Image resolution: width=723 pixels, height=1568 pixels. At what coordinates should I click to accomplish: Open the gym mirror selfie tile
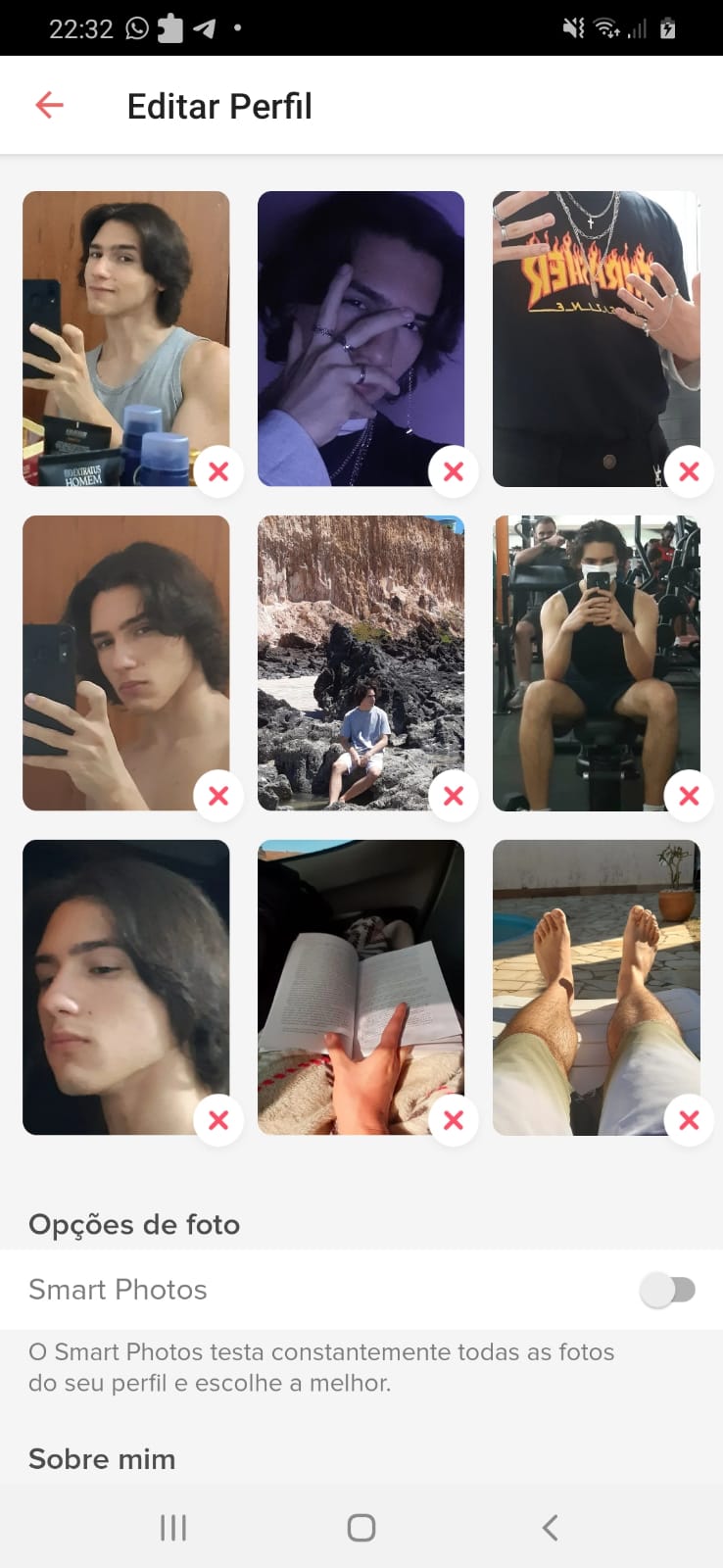point(596,662)
